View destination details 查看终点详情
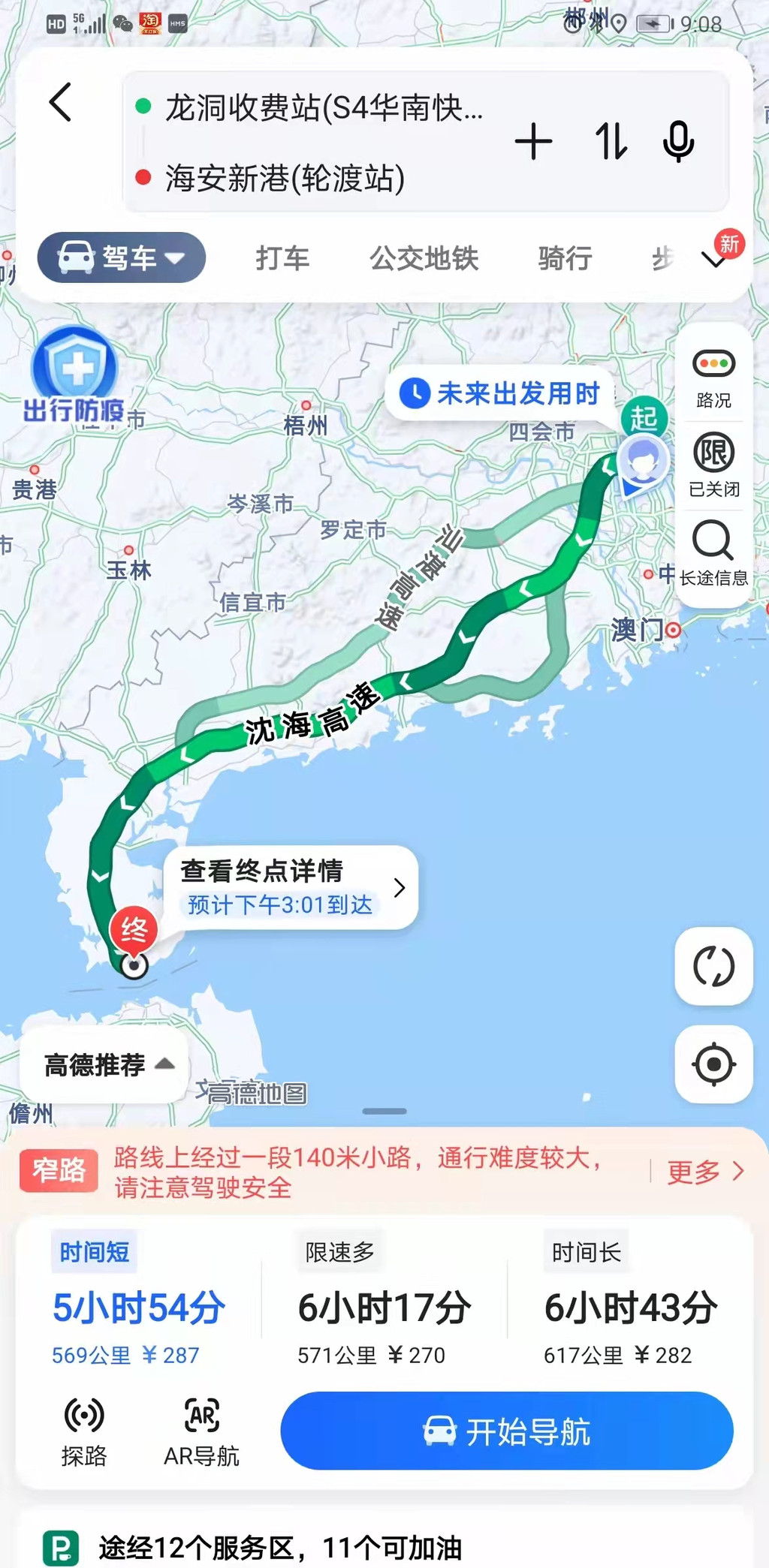The width and height of the screenshot is (769, 1568). [291, 887]
